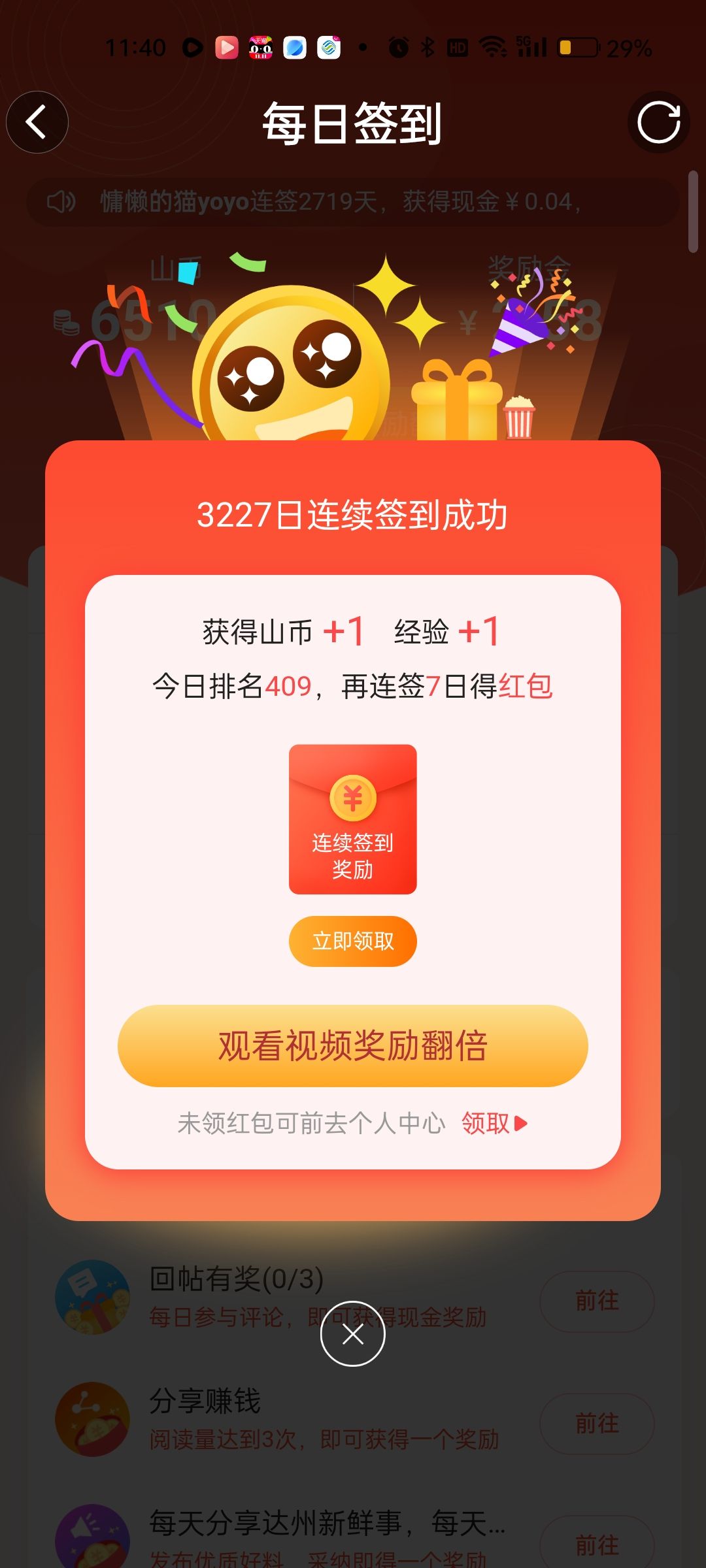Go back from the 每日签到 page
This screenshot has width=706, height=1568.
(x=37, y=122)
